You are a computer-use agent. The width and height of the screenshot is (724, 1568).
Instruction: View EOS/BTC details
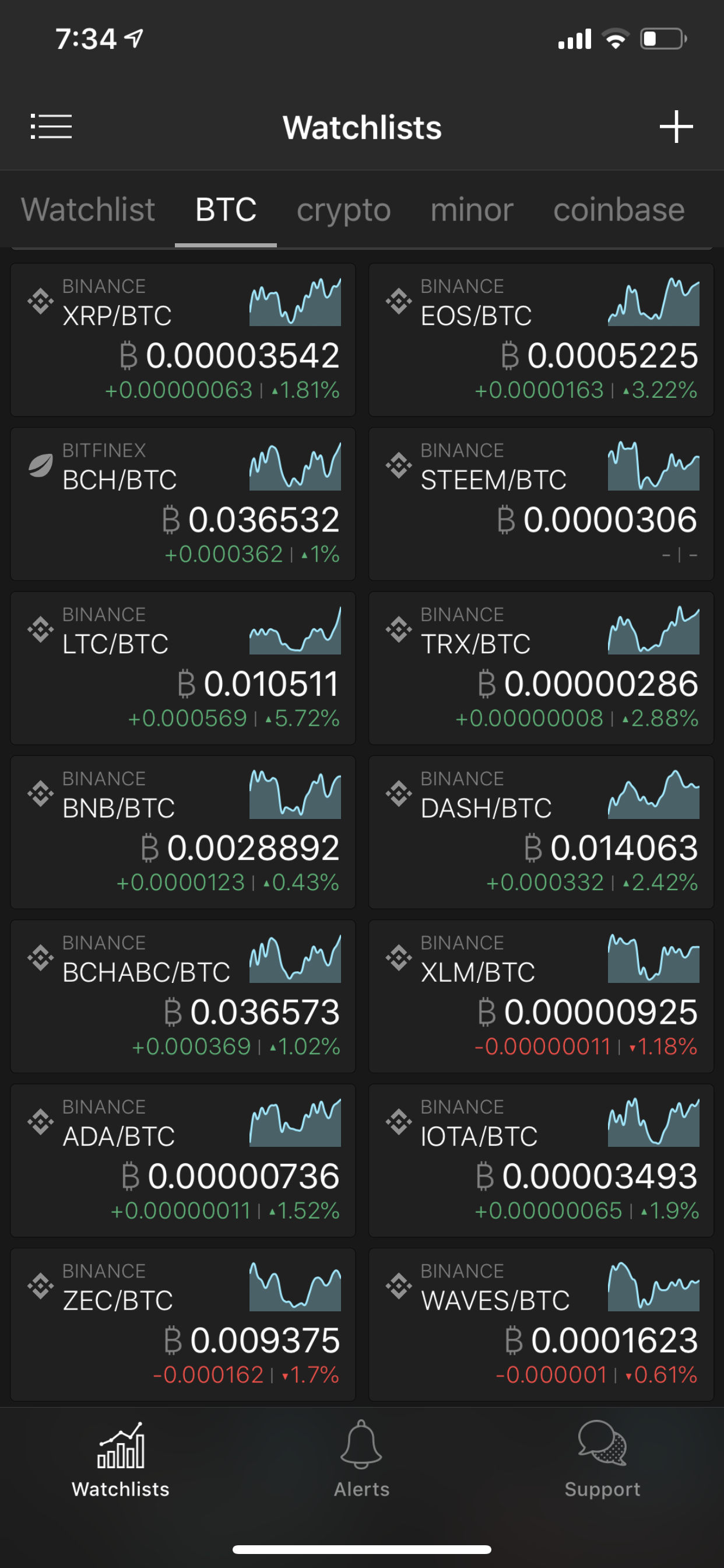click(541, 339)
